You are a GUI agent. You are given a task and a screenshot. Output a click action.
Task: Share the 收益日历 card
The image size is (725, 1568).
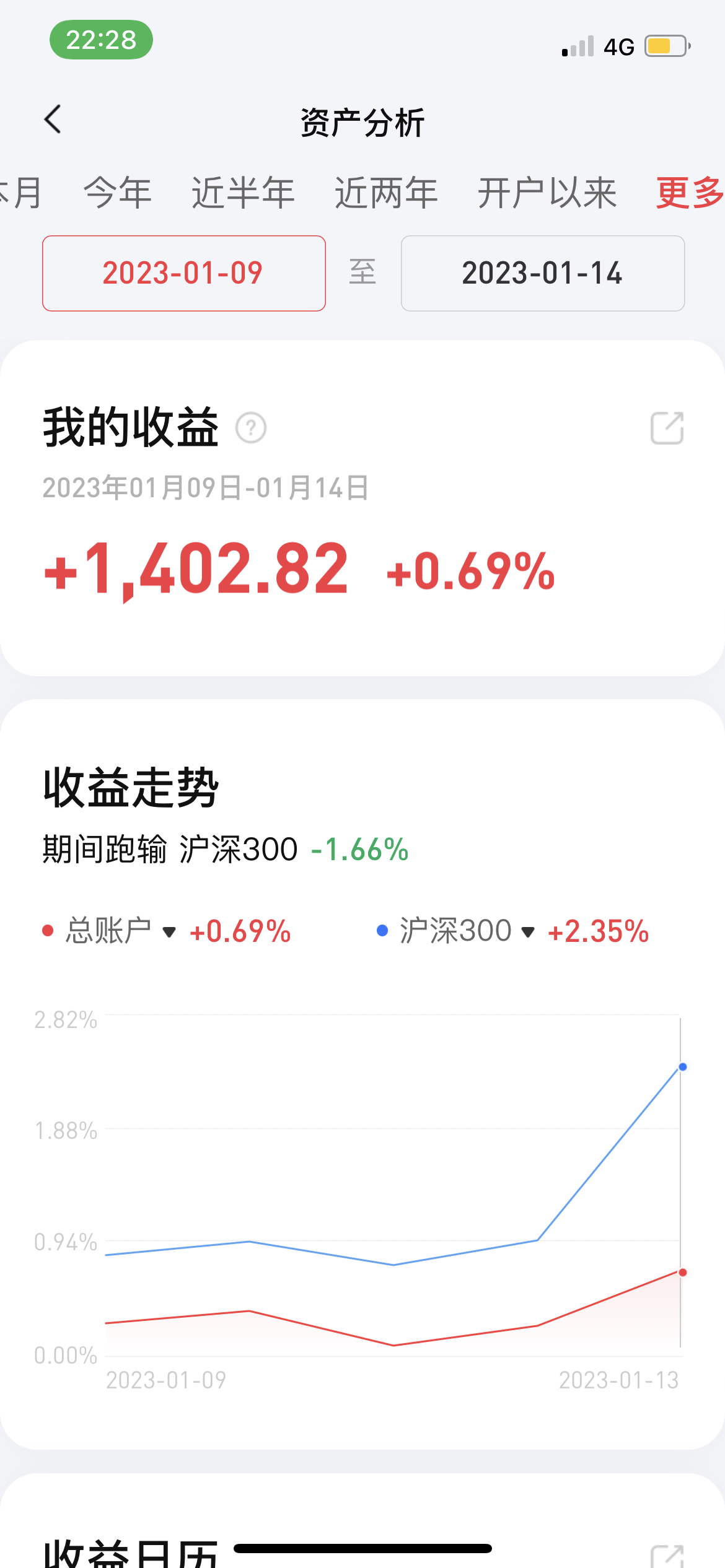[667, 1555]
